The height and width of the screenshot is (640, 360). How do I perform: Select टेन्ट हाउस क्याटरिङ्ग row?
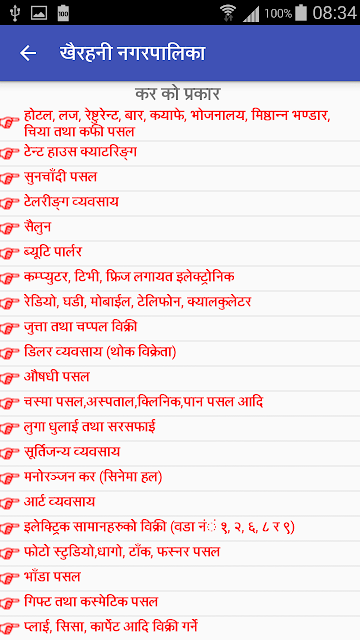[180, 153]
